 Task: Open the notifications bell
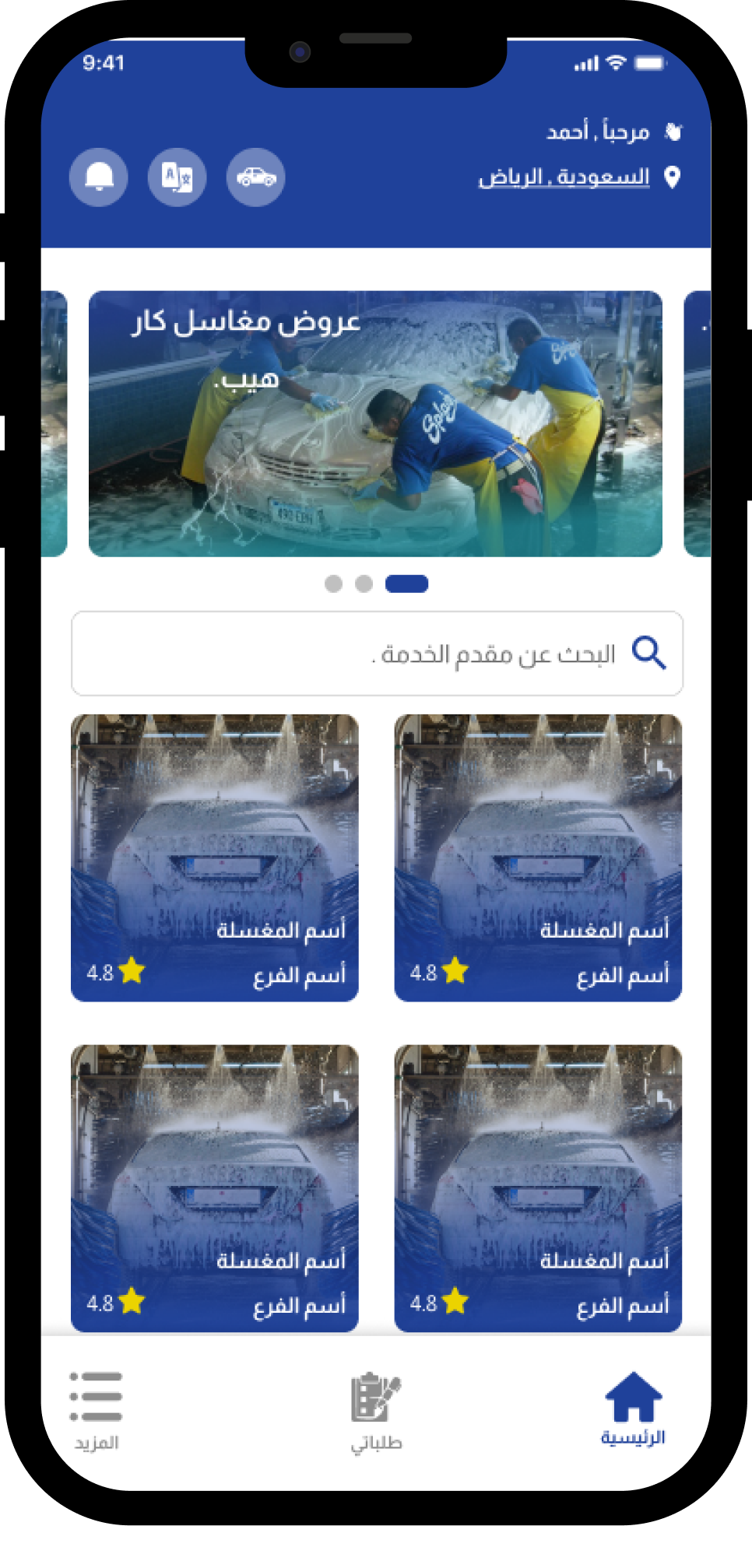point(99,177)
